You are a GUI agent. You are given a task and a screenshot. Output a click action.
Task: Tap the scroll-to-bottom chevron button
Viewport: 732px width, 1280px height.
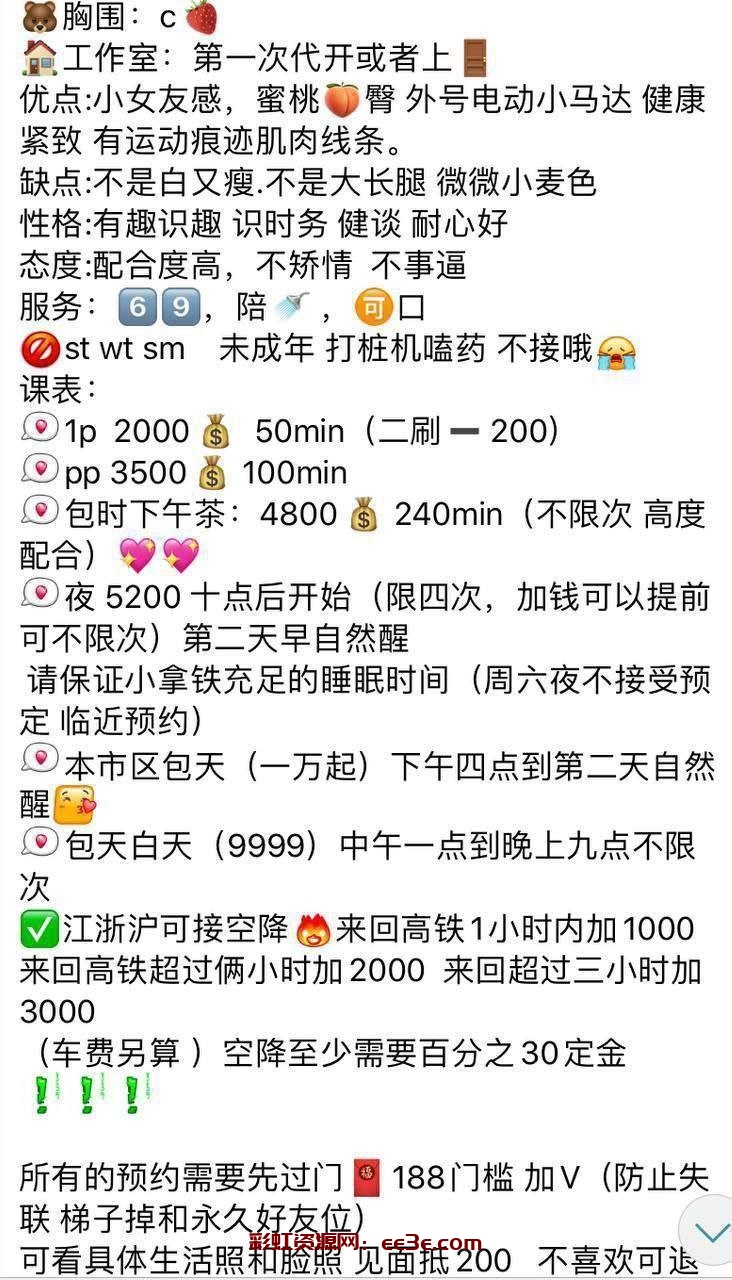click(x=711, y=1232)
